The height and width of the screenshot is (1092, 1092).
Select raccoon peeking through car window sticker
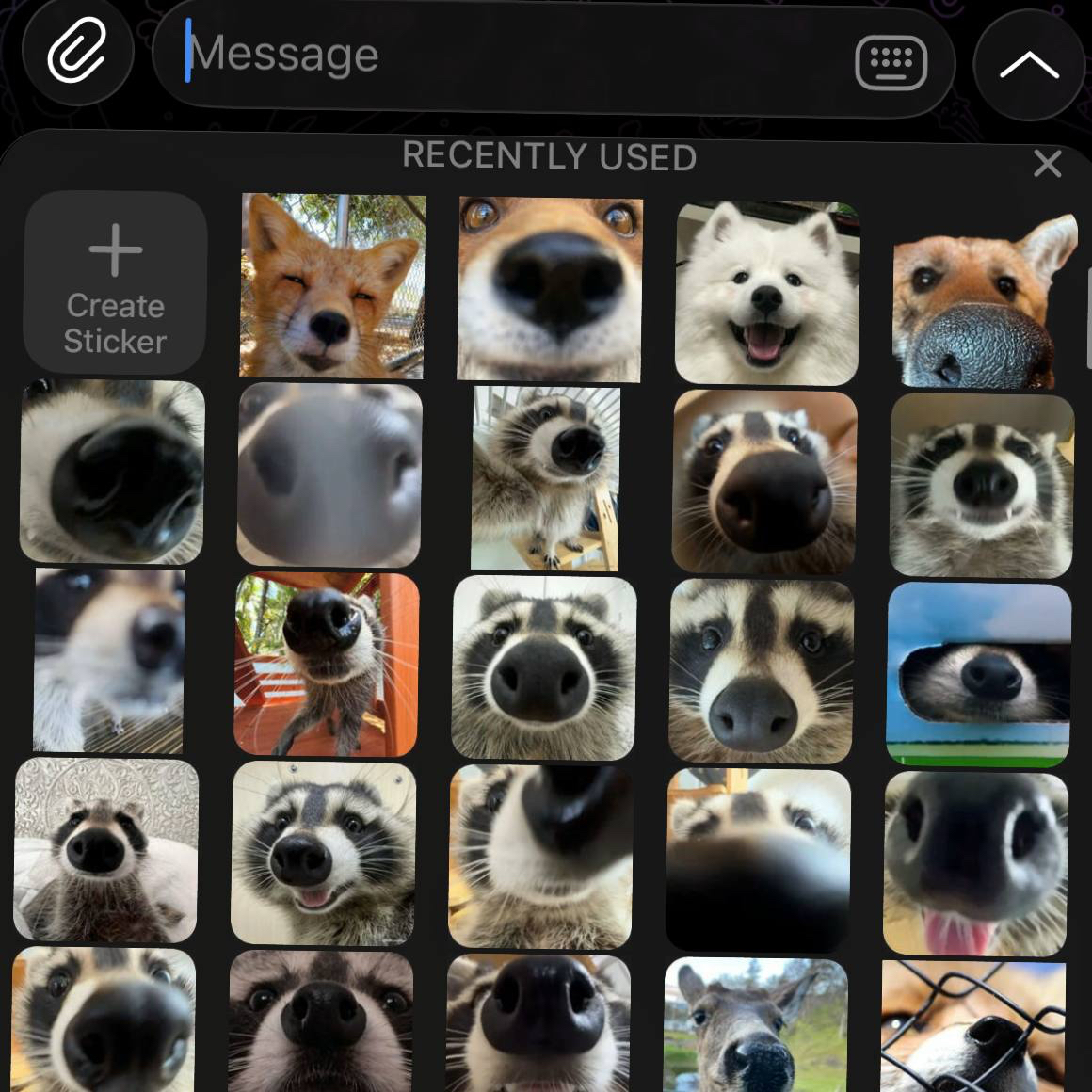click(979, 673)
